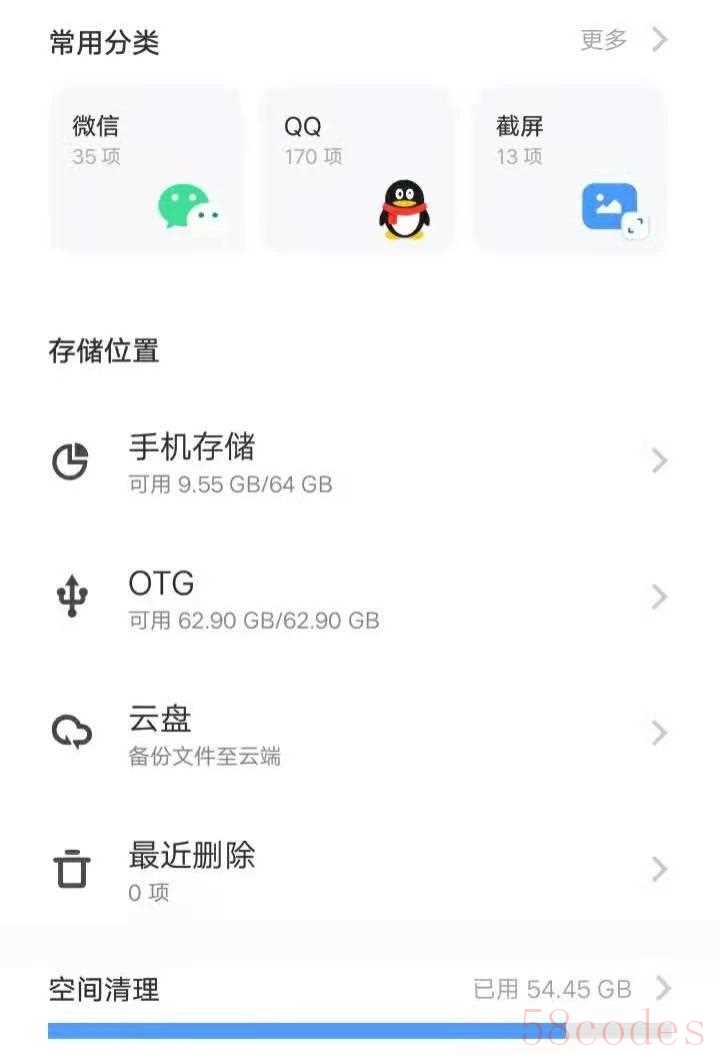Image resolution: width=720 pixels, height=1058 pixels.
Task: Open 云盘 cloud drive
Action: coord(358,733)
